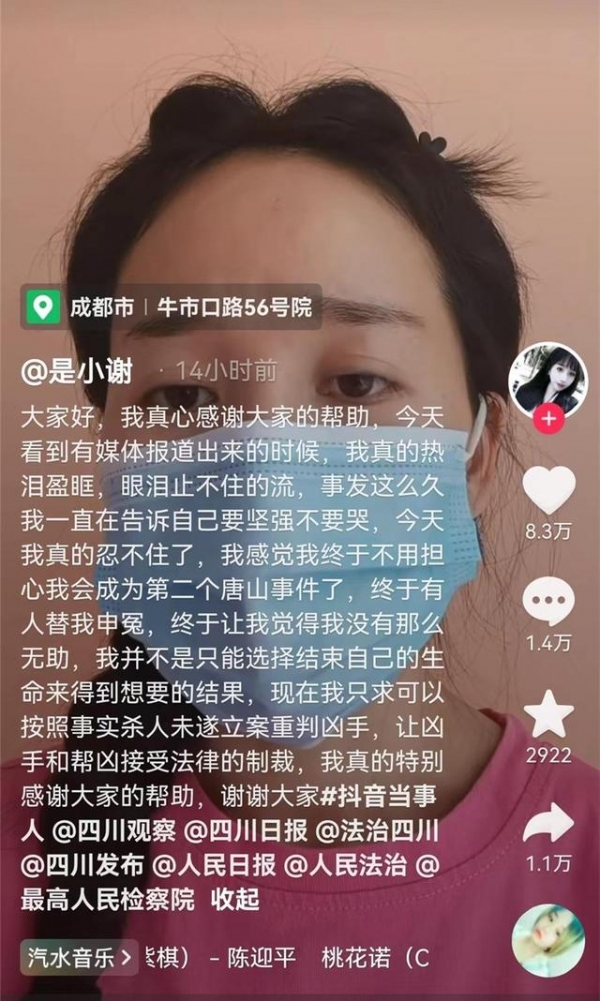Image resolution: width=600 pixels, height=1001 pixels.
Task: Visit the @最高人民检察院 mentioned account
Action: (108, 899)
